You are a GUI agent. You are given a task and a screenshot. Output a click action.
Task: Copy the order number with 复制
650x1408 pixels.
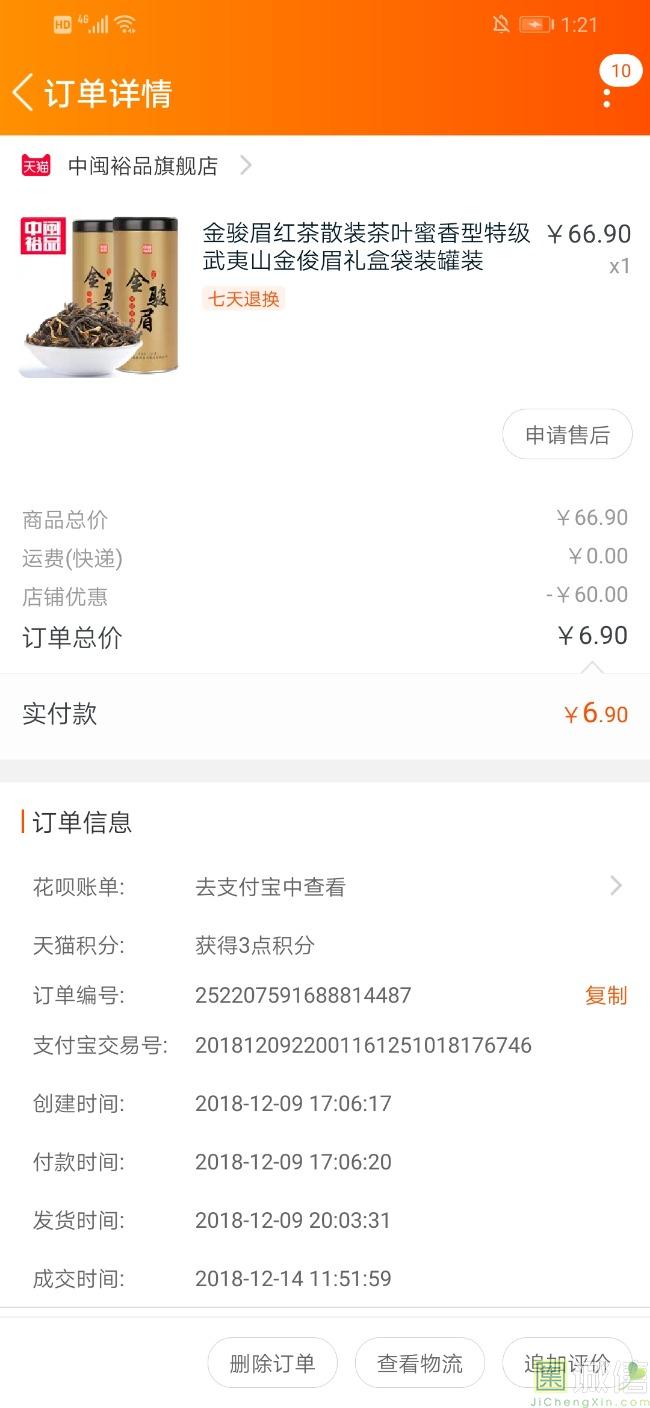[606, 996]
